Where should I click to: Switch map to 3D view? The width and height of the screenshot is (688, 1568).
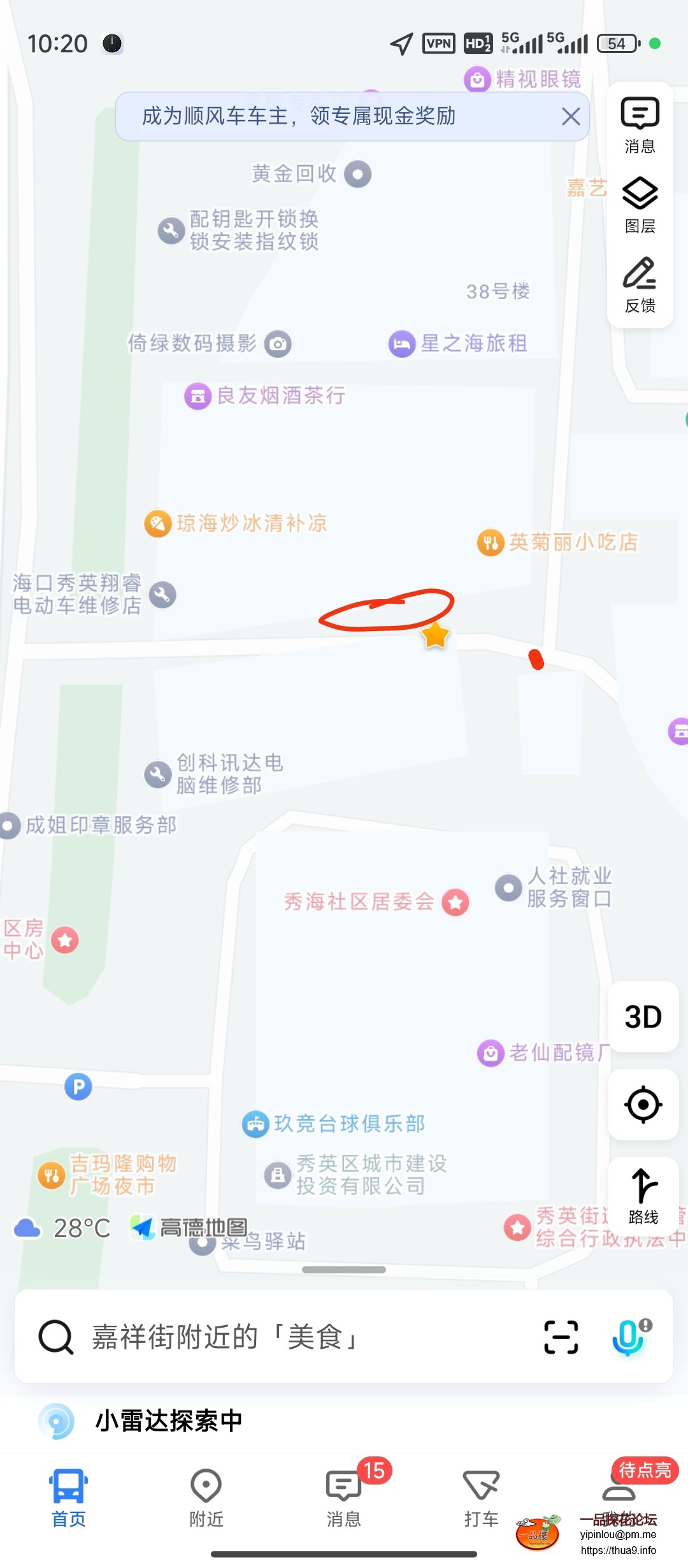coord(643,1017)
